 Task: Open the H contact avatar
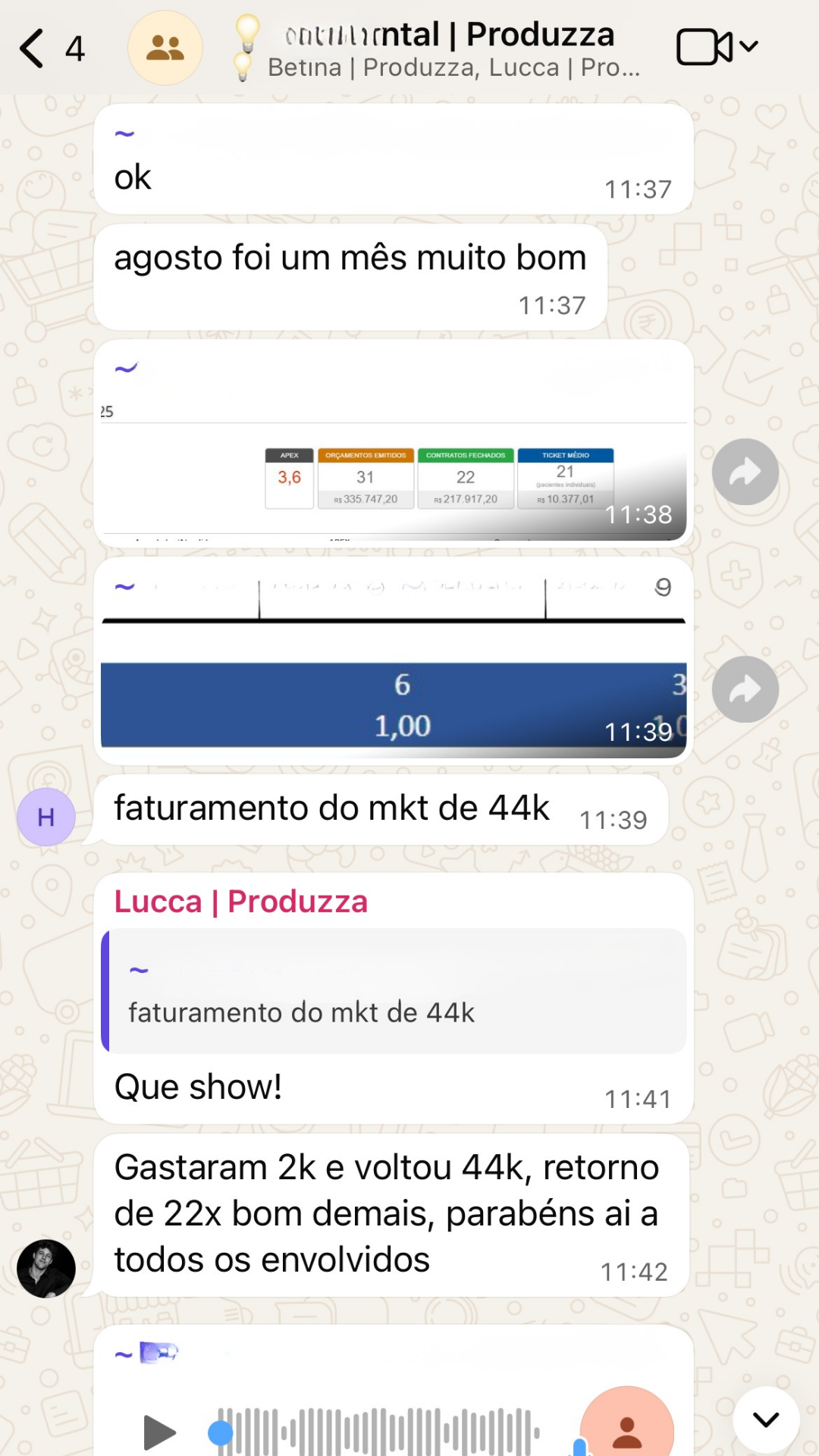pyautogui.click(x=46, y=817)
